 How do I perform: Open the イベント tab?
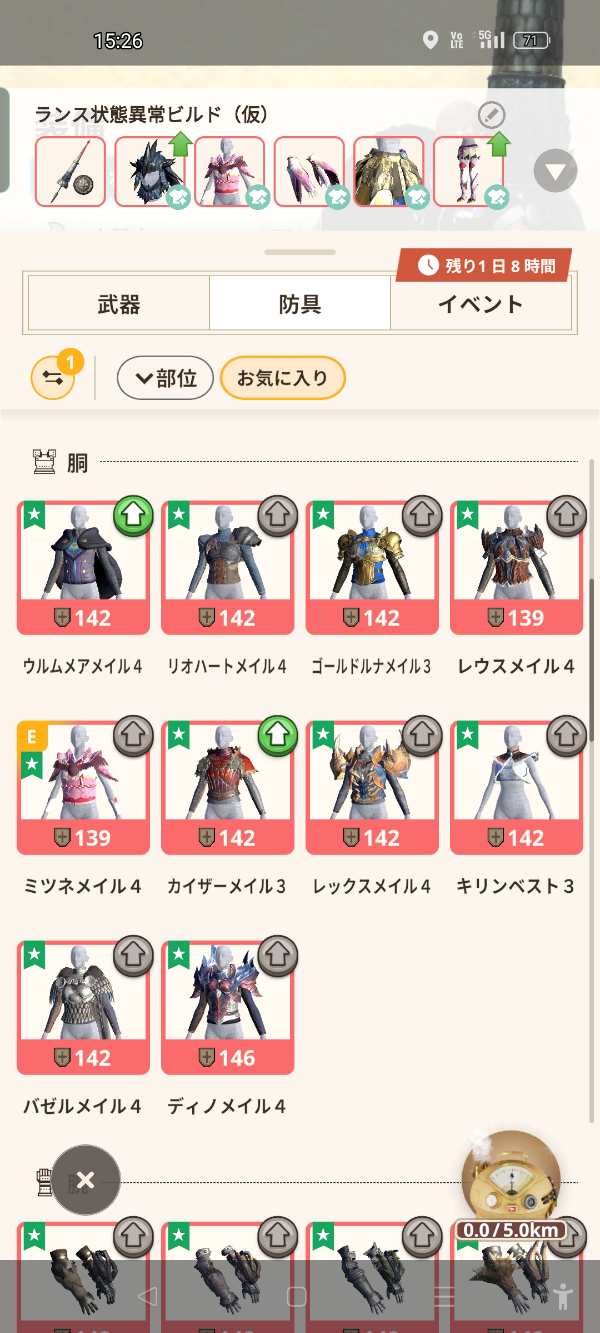coord(480,304)
